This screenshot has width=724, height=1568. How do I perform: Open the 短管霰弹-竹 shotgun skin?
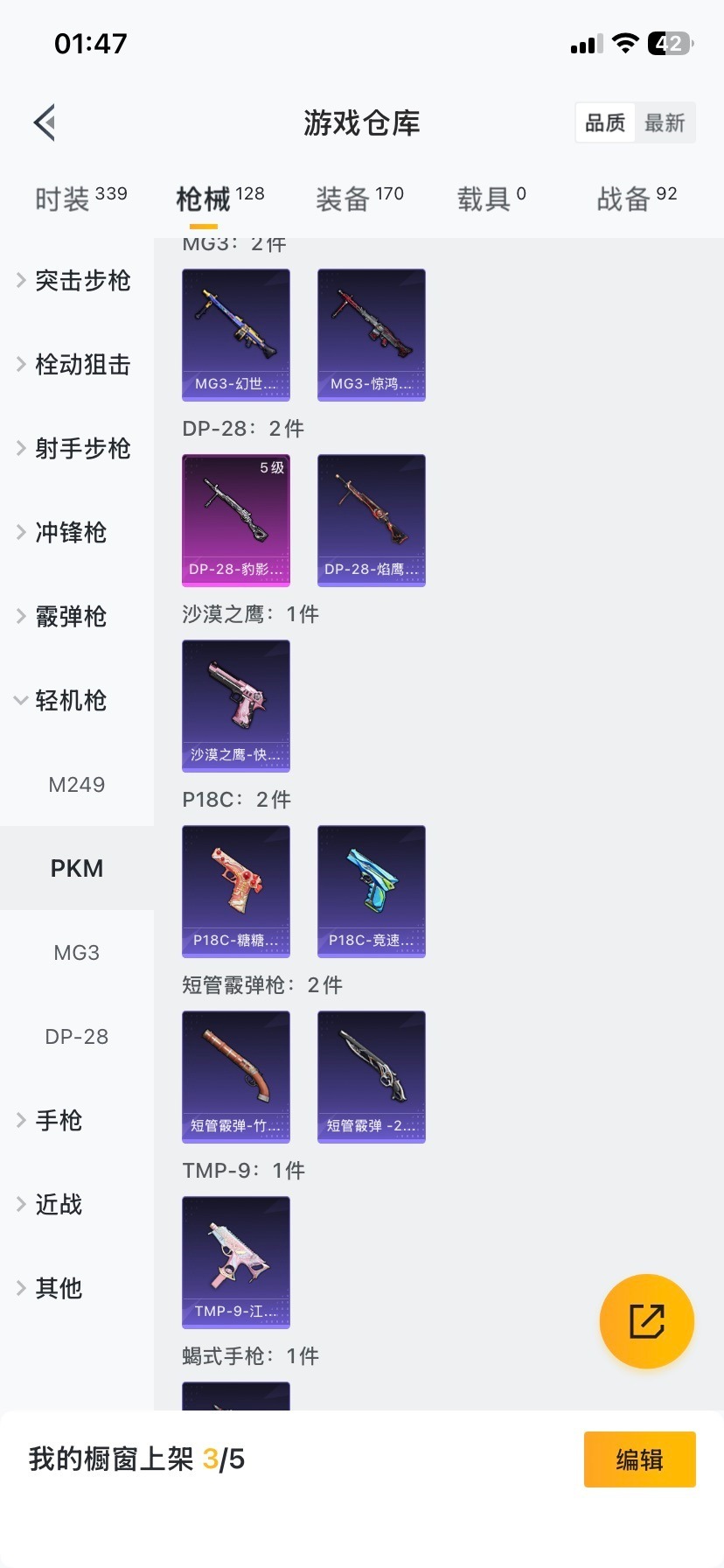[235, 1077]
